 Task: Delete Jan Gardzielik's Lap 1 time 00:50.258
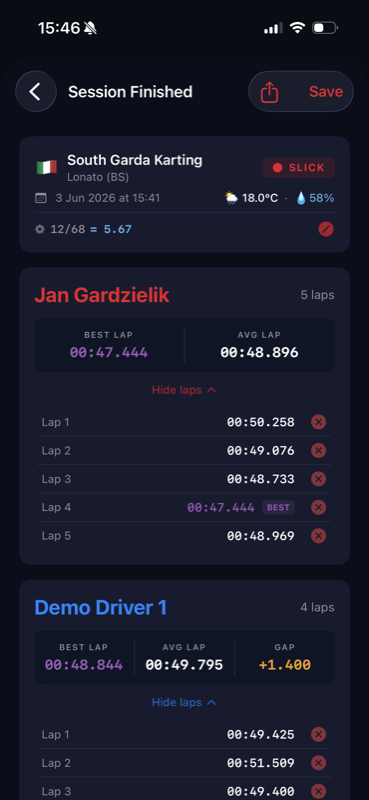tap(318, 422)
